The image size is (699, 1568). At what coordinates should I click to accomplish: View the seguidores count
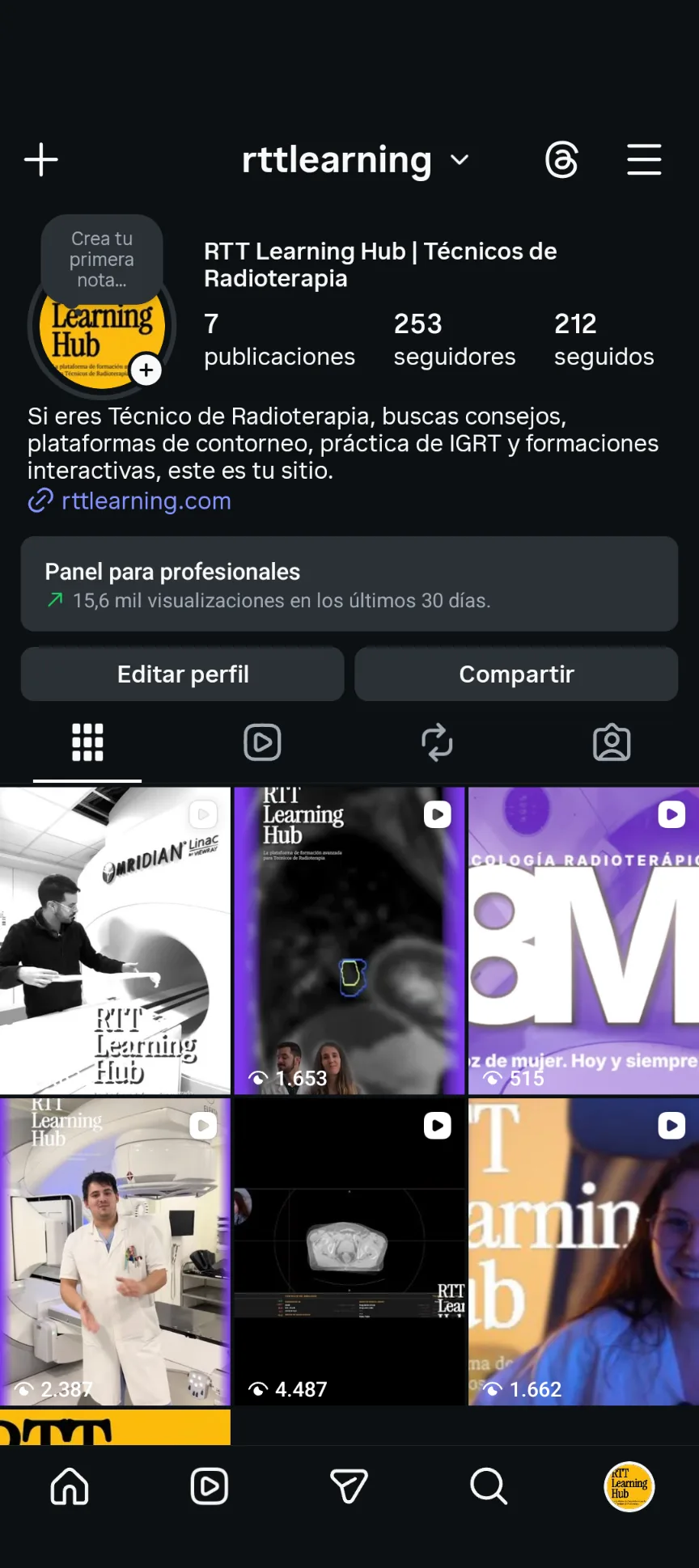pyautogui.click(x=455, y=340)
